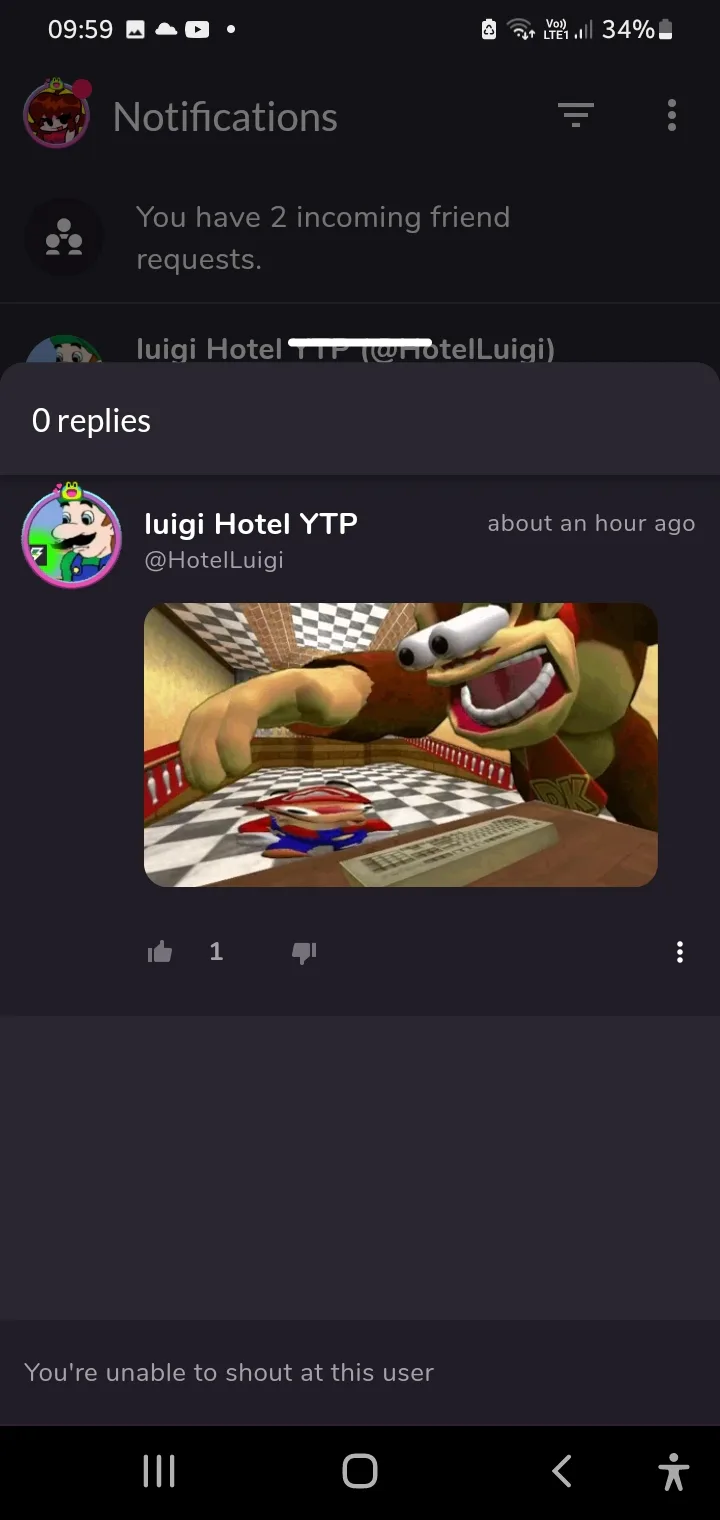Viewport: 720px width, 1520px height.
Task: Open the Donkey Kong image in the post
Action: [401, 745]
